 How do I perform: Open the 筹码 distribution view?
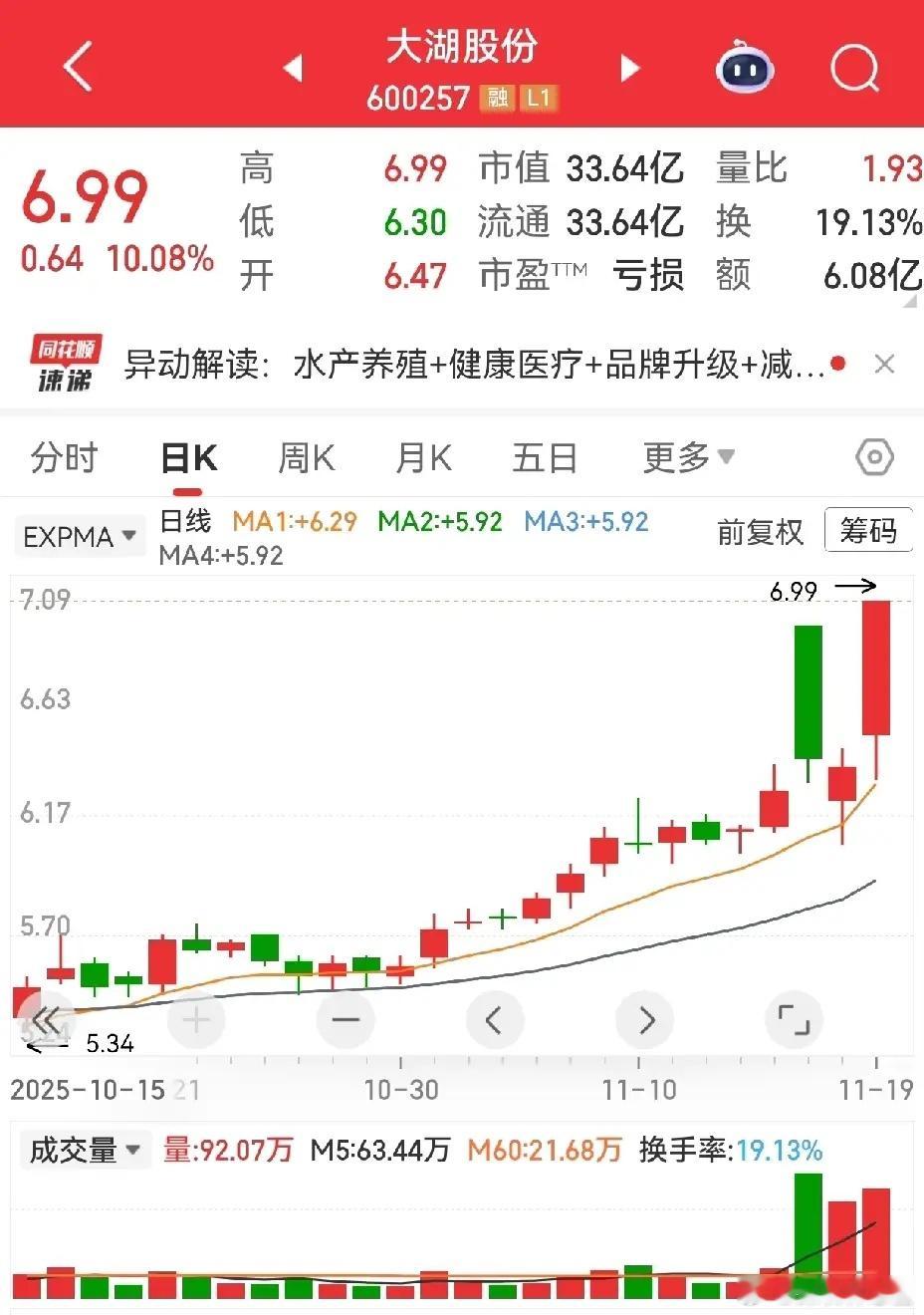(868, 531)
